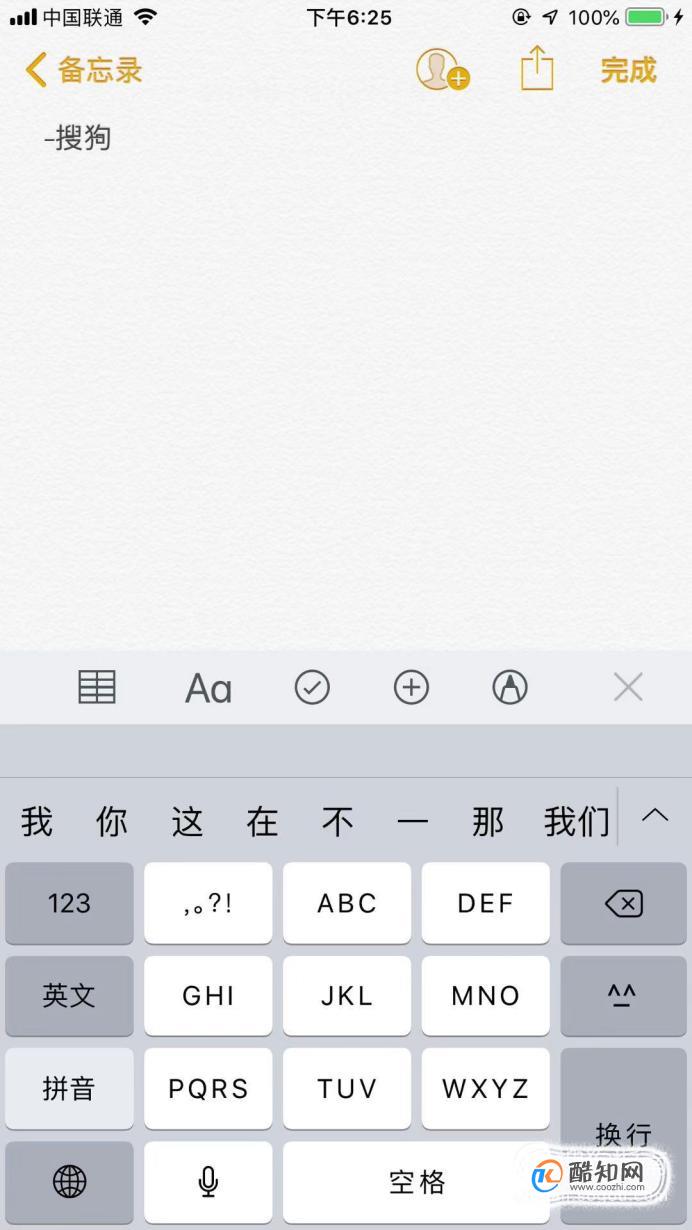Insert a table into the note
Screen dimensions: 692x1230
coord(97,687)
